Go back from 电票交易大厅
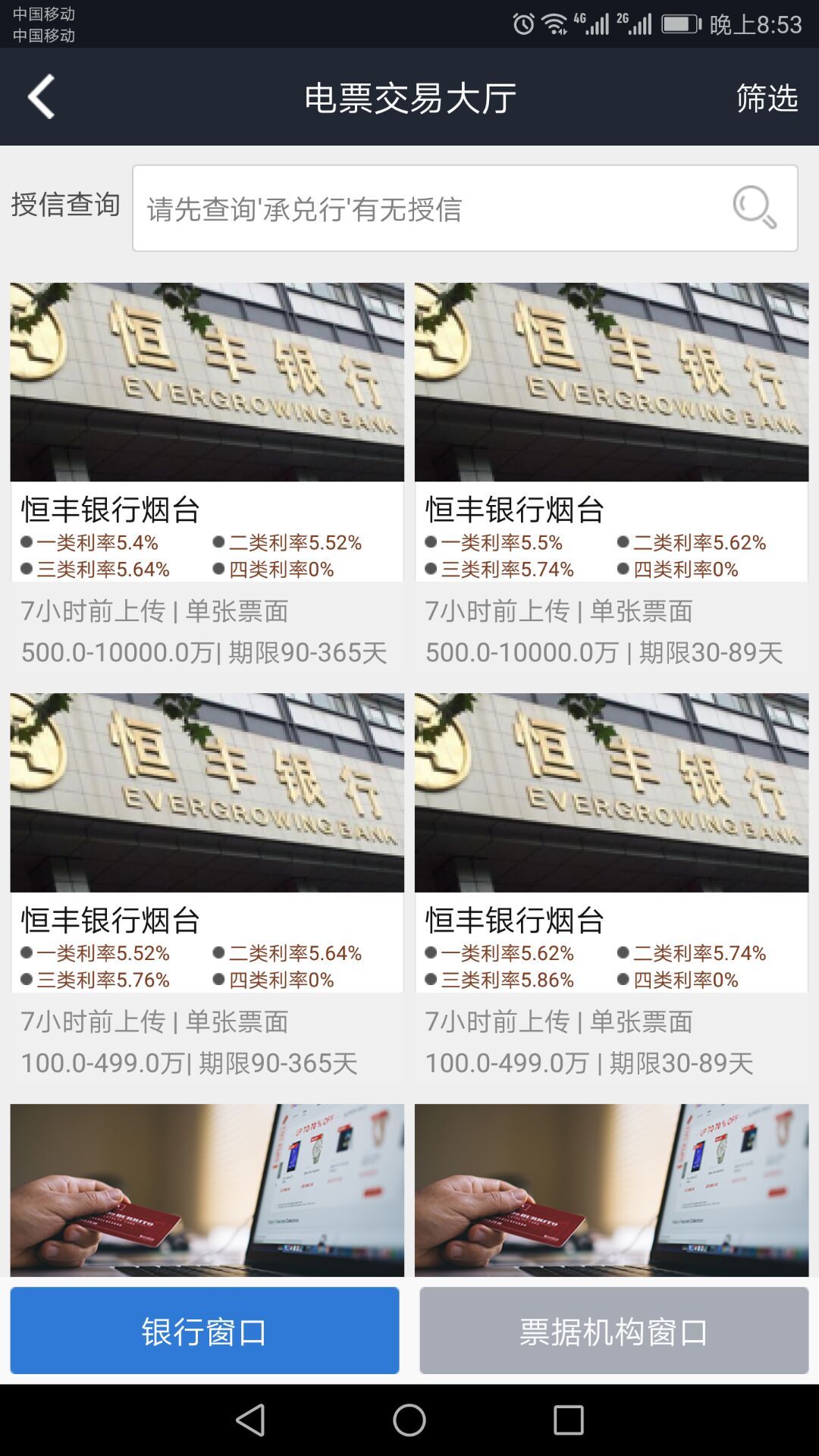This screenshot has height=1456, width=819. click(42, 96)
